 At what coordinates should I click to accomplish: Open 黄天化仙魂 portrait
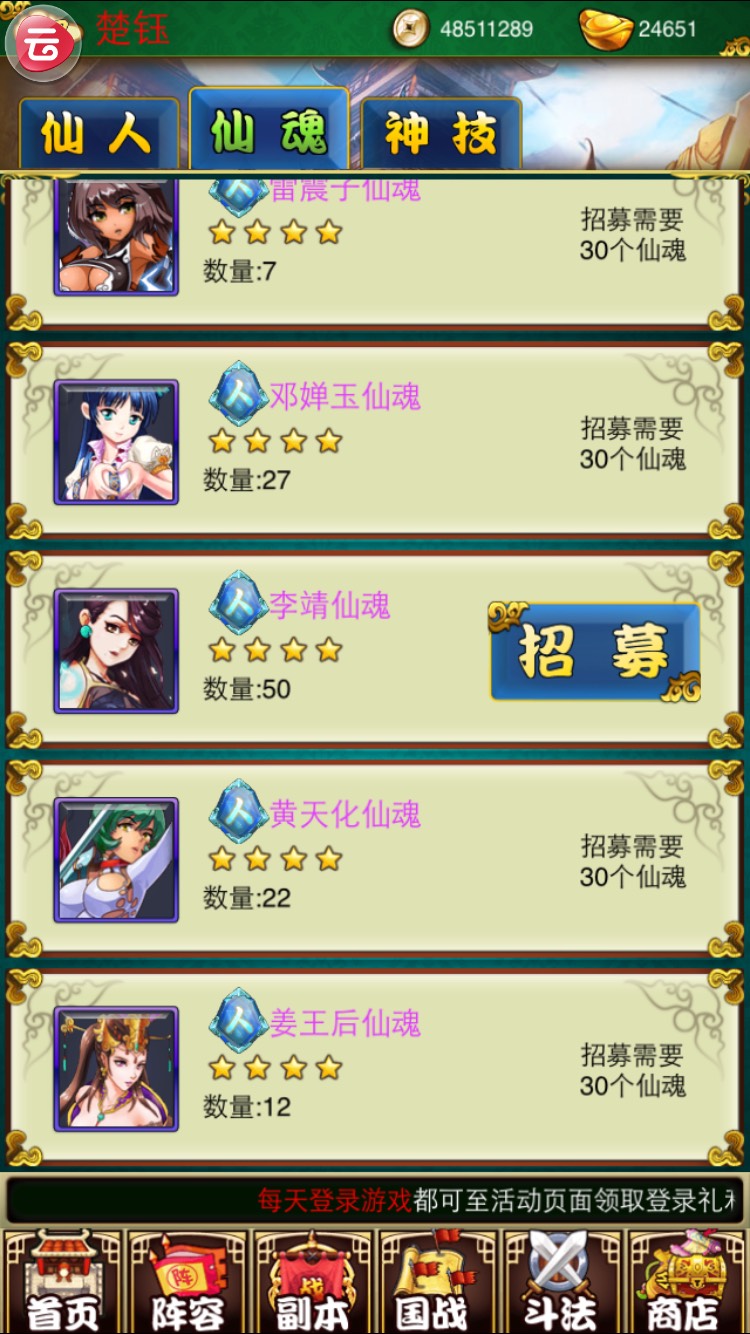116,860
